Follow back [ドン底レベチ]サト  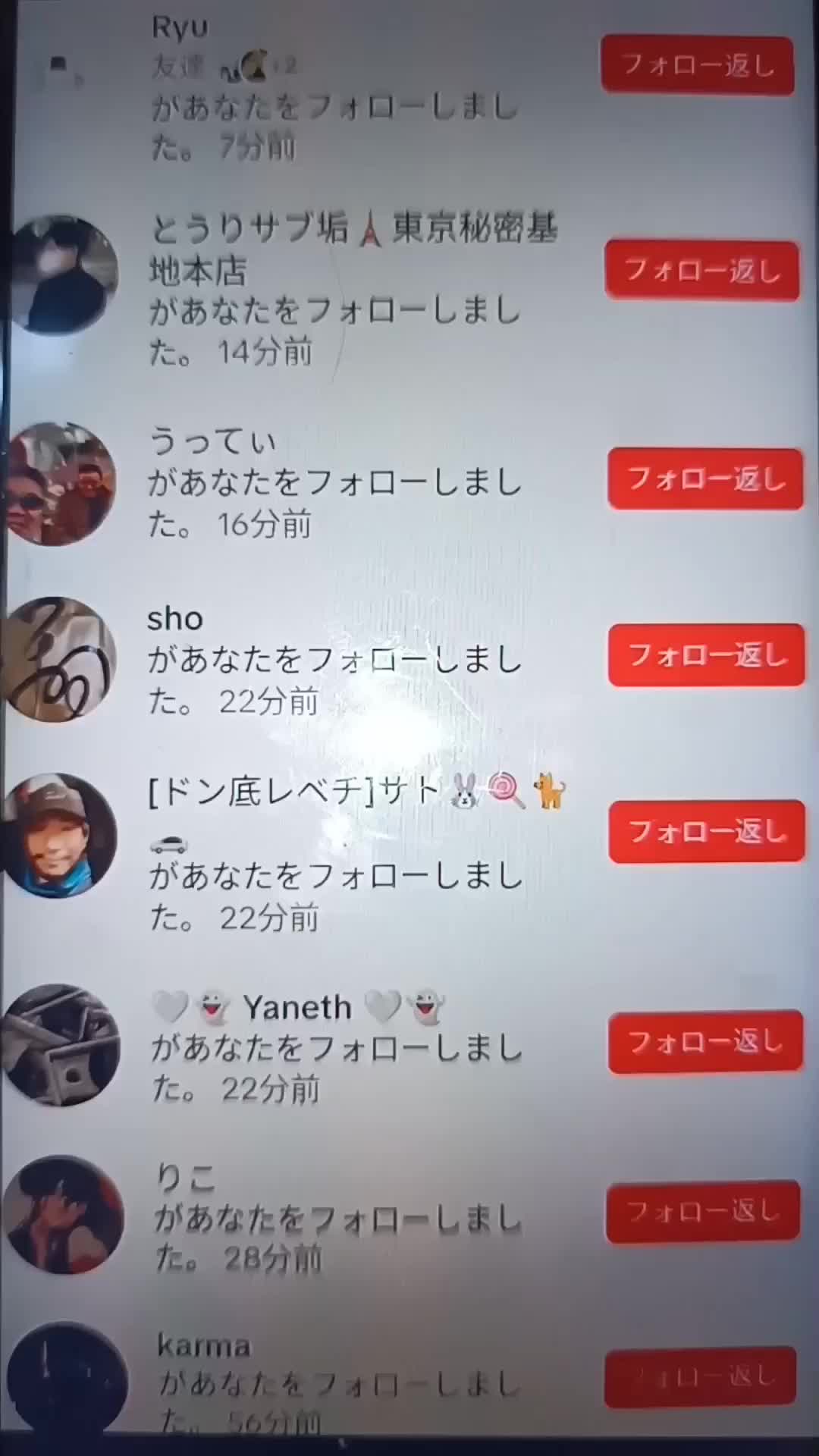pyautogui.click(x=706, y=831)
